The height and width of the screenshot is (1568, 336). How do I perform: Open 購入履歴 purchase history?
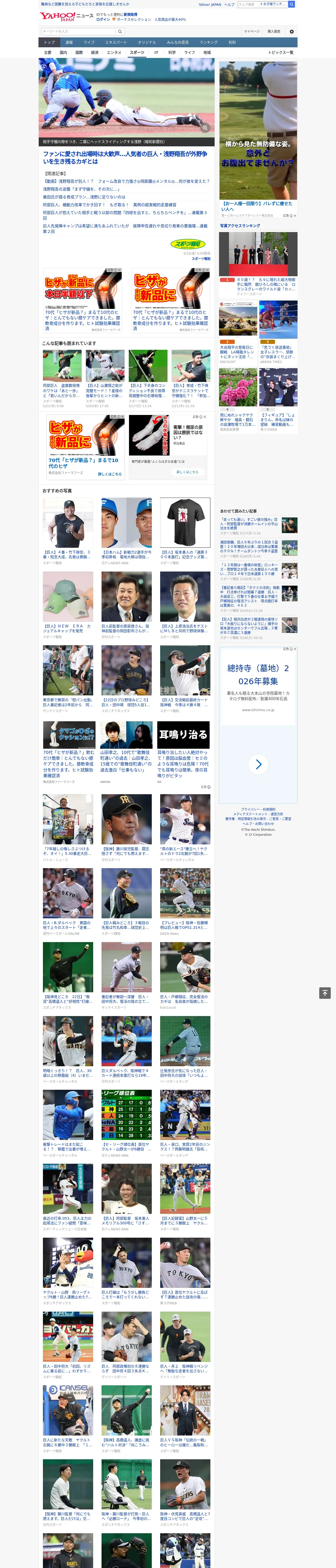click(x=274, y=32)
